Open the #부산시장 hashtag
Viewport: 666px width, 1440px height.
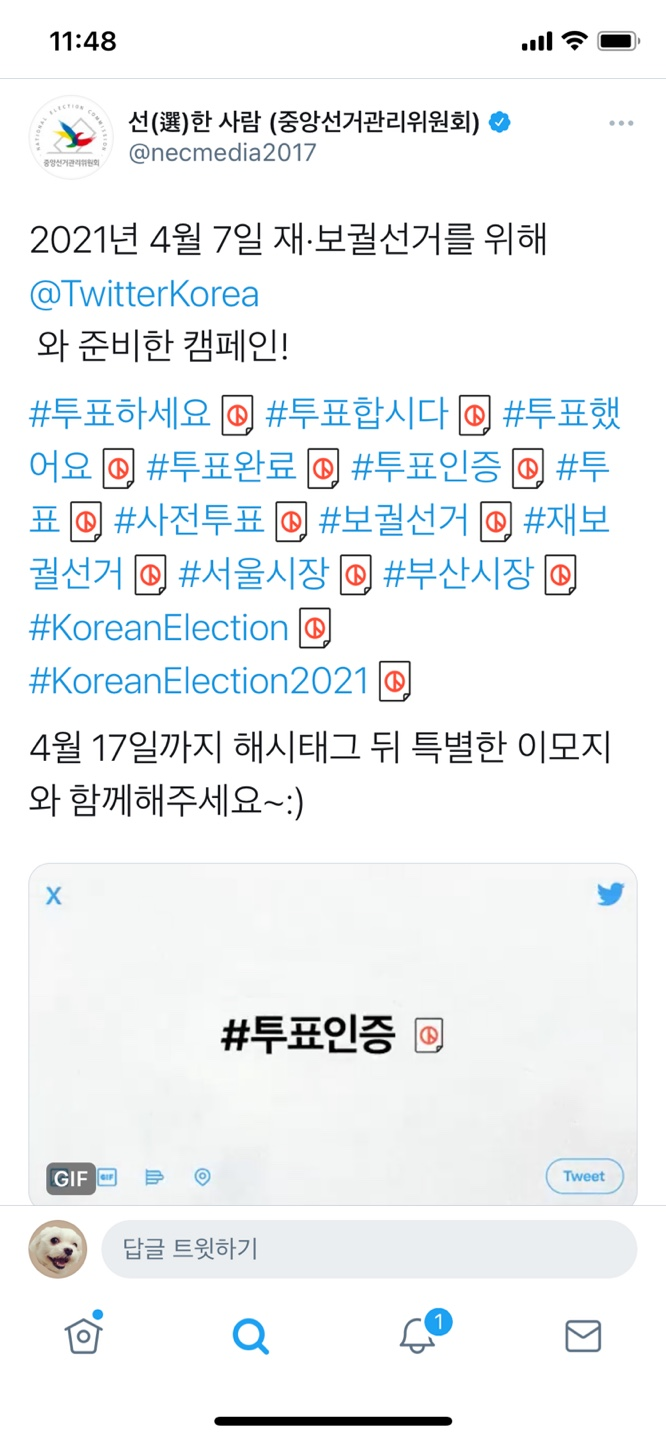pyautogui.click(x=459, y=574)
